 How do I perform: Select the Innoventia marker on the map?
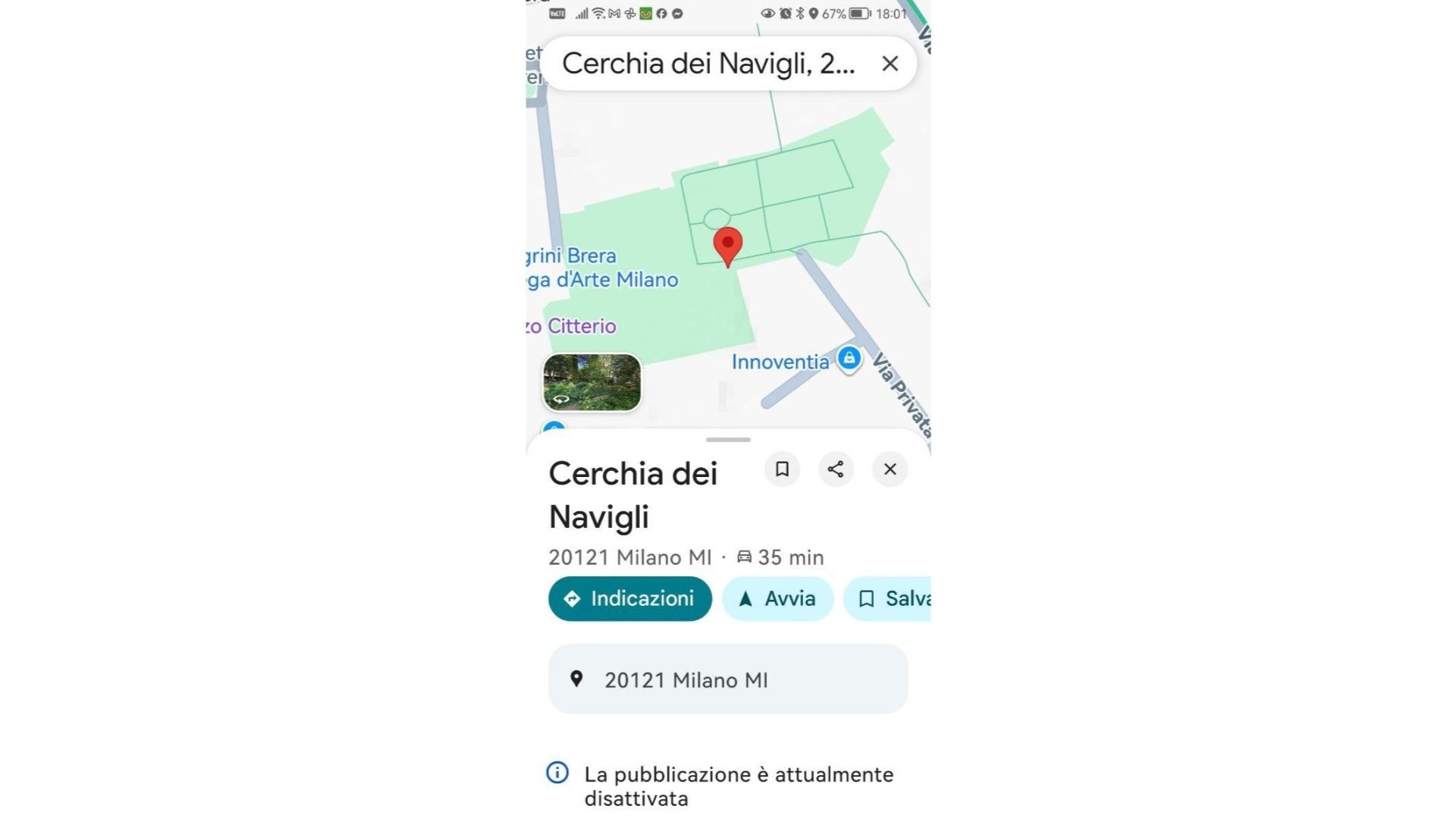pyautogui.click(x=849, y=358)
